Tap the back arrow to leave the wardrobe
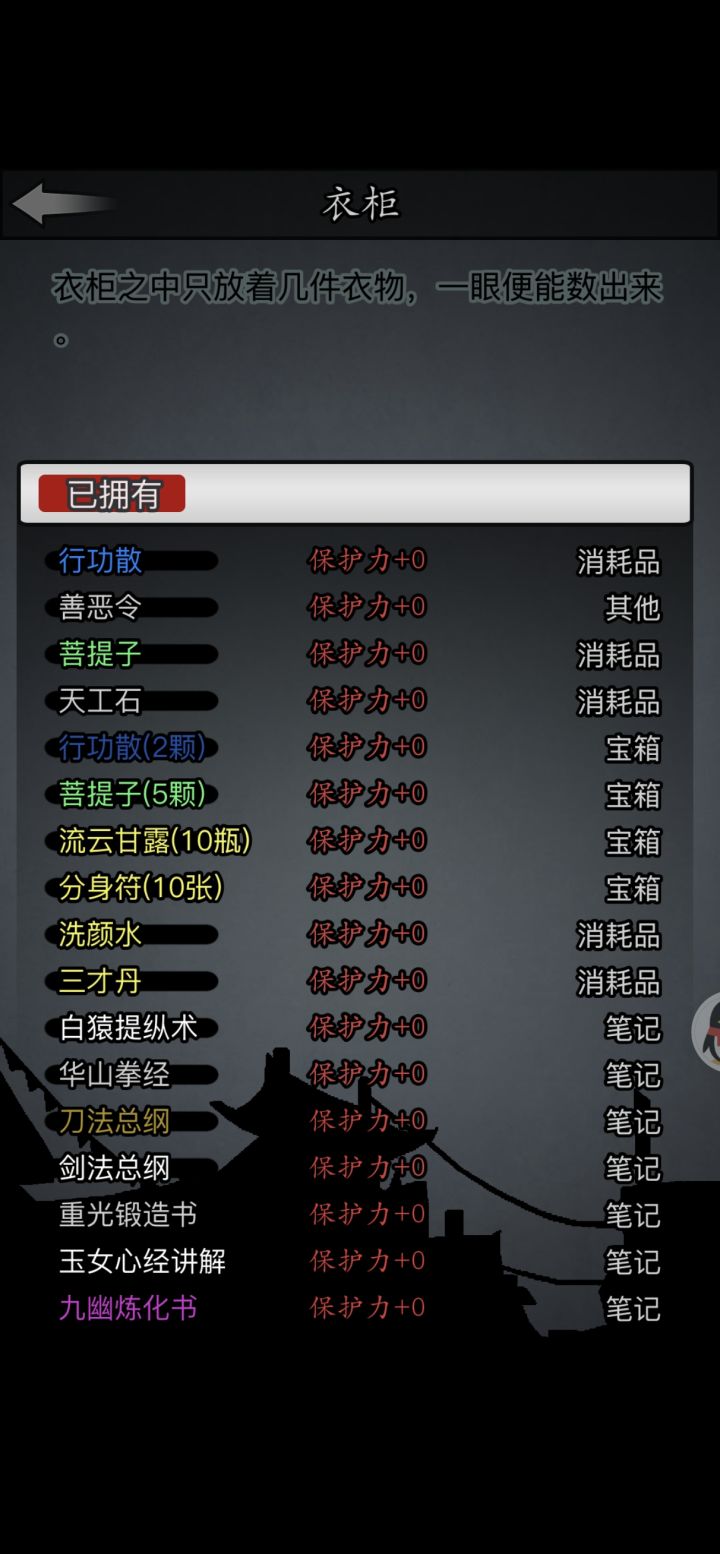720x1554 pixels. [x=60, y=203]
